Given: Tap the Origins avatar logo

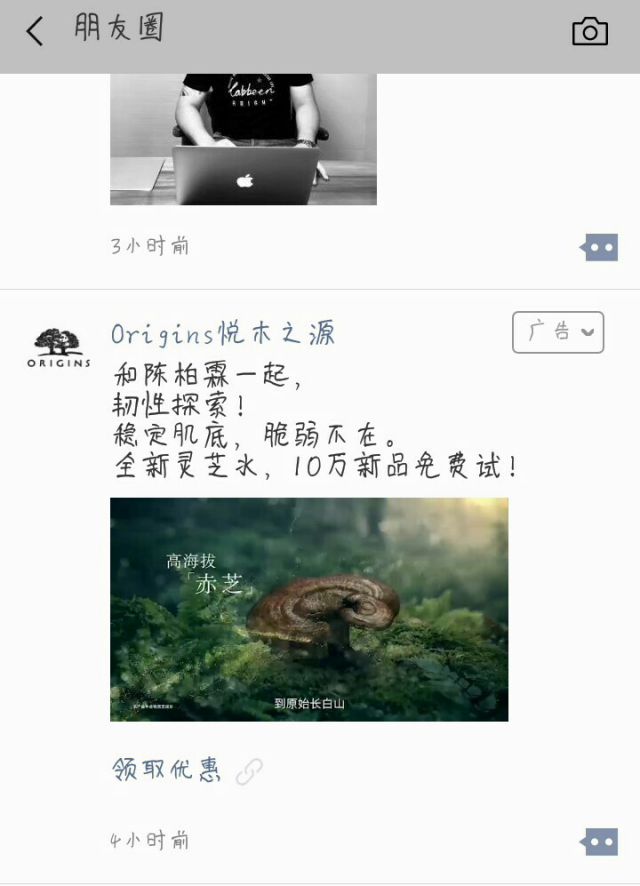Looking at the screenshot, I should pyautogui.click(x=58, y=348).
